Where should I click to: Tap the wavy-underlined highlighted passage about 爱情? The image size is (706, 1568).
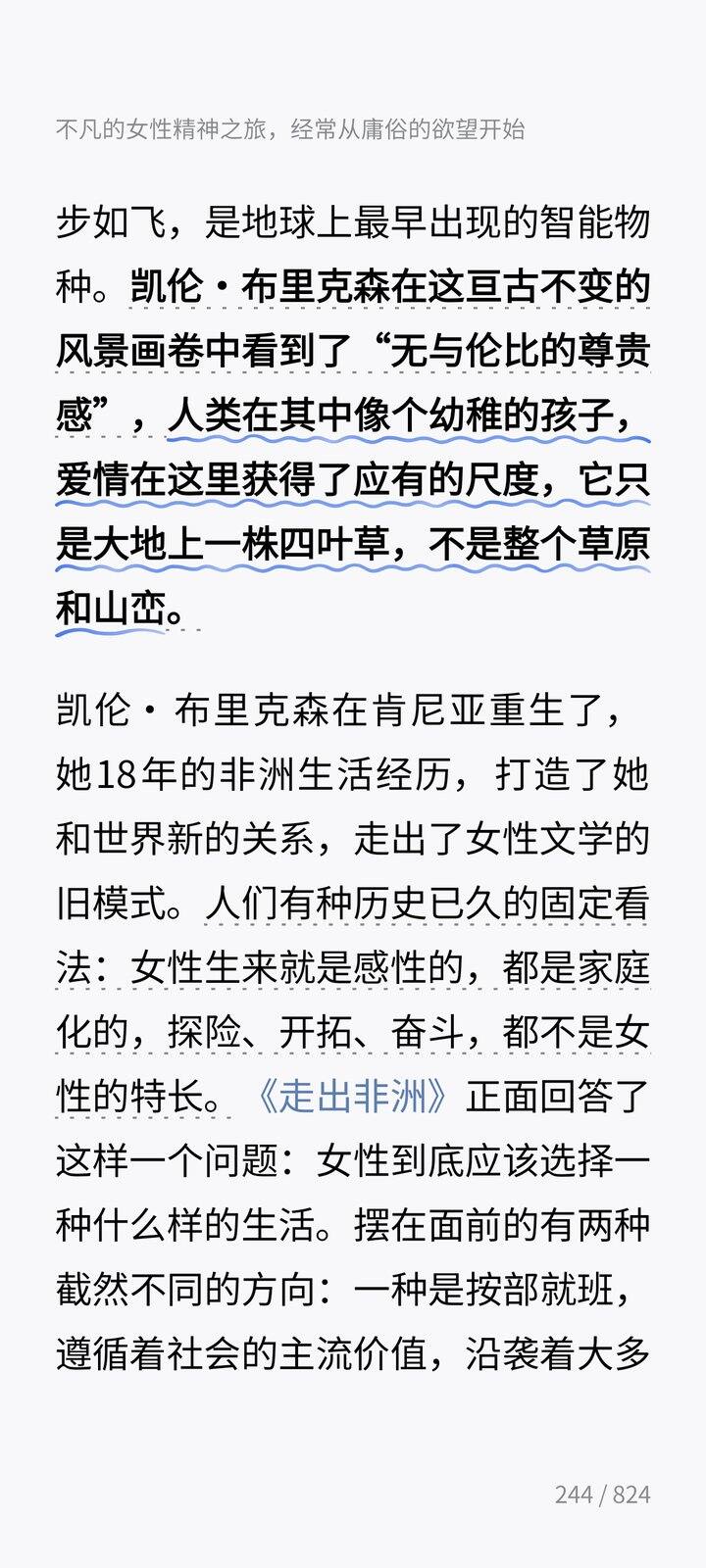[x=353, y=479]
